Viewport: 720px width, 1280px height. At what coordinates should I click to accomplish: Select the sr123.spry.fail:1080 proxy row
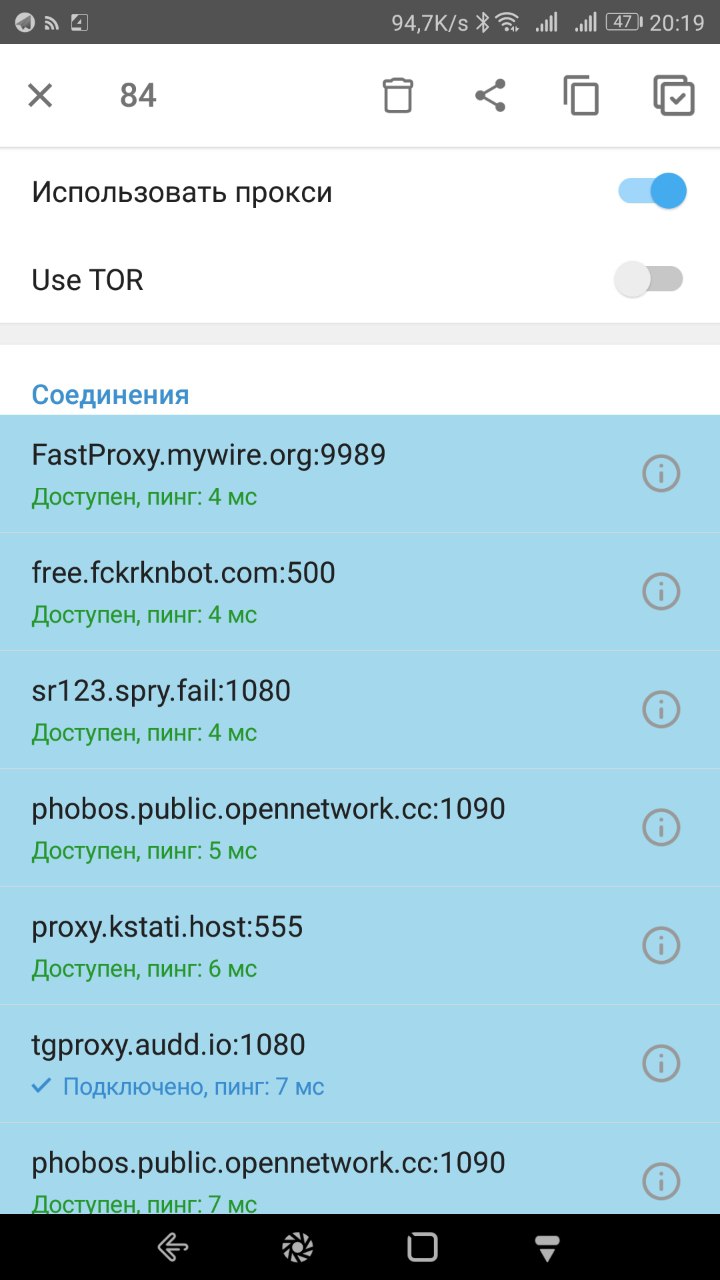click(x=360, y=710)
